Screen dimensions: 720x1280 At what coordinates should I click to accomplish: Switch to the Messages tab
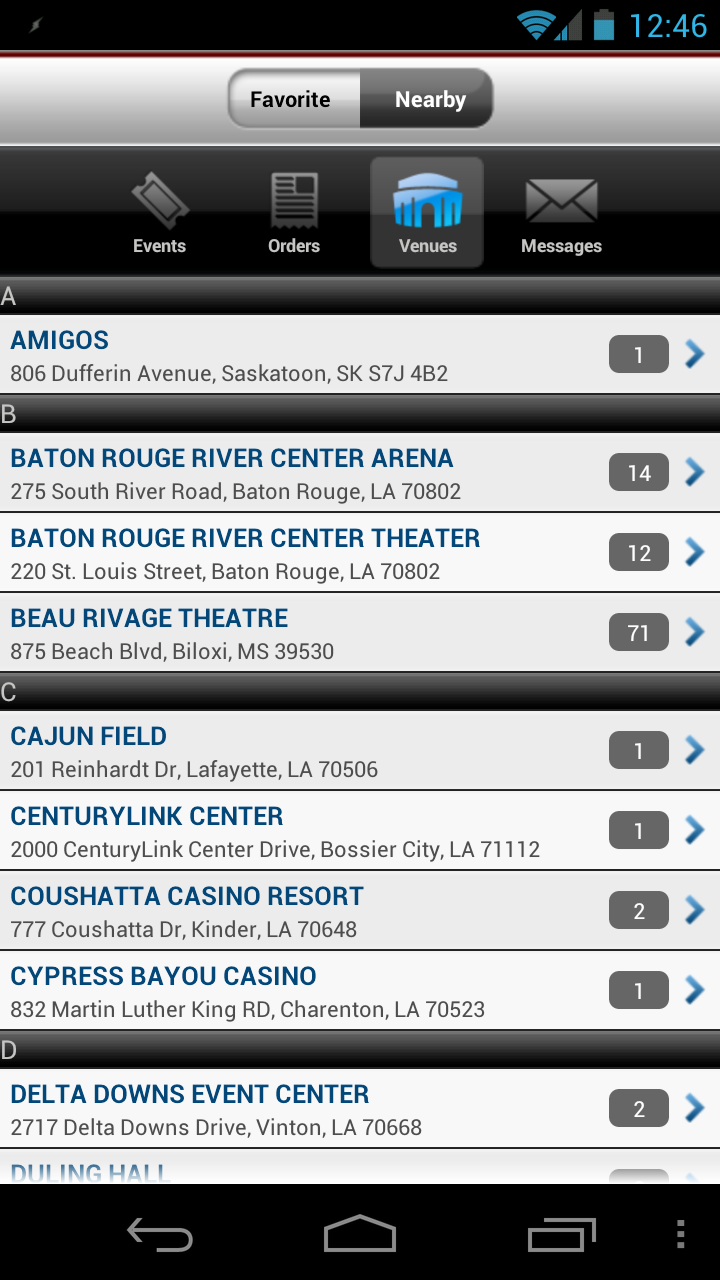pos(561,212)
